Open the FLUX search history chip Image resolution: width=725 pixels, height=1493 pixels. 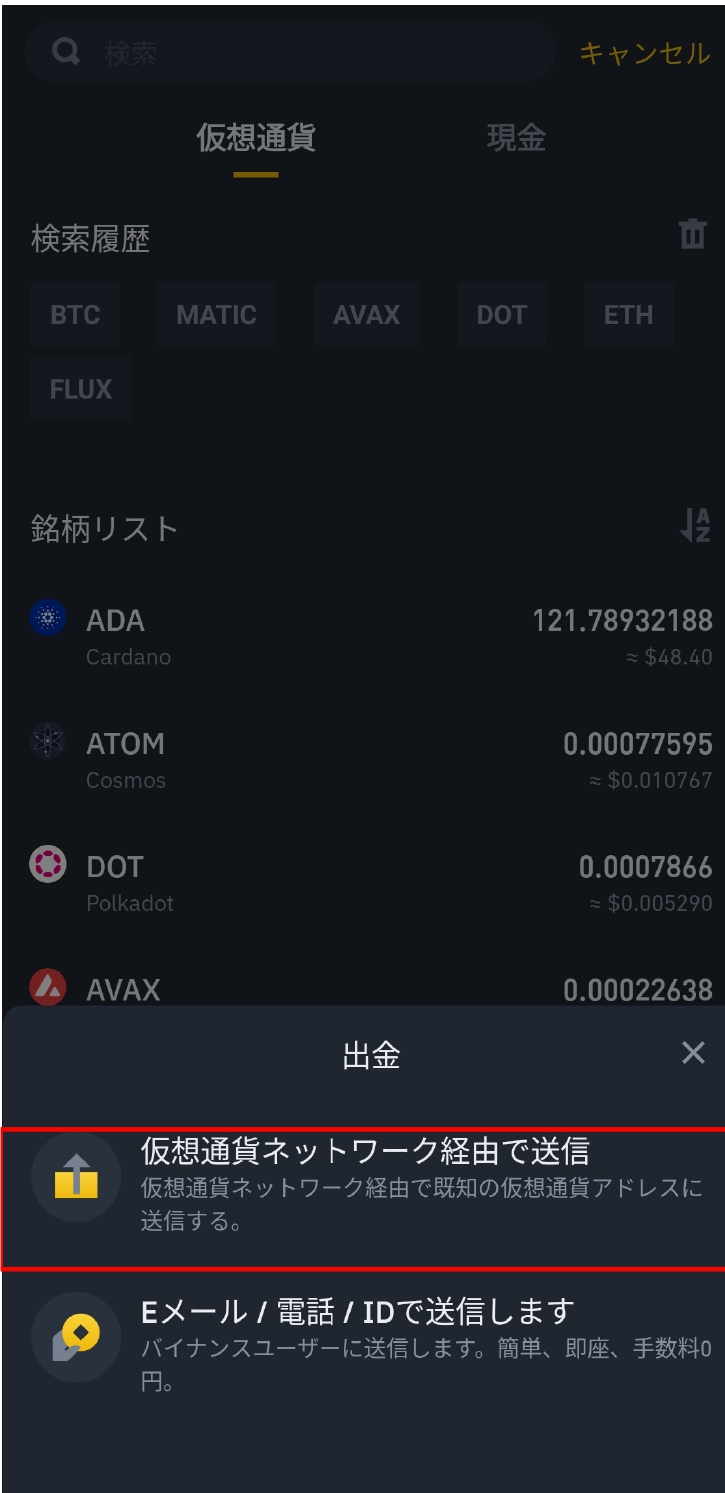coord(80,388)
